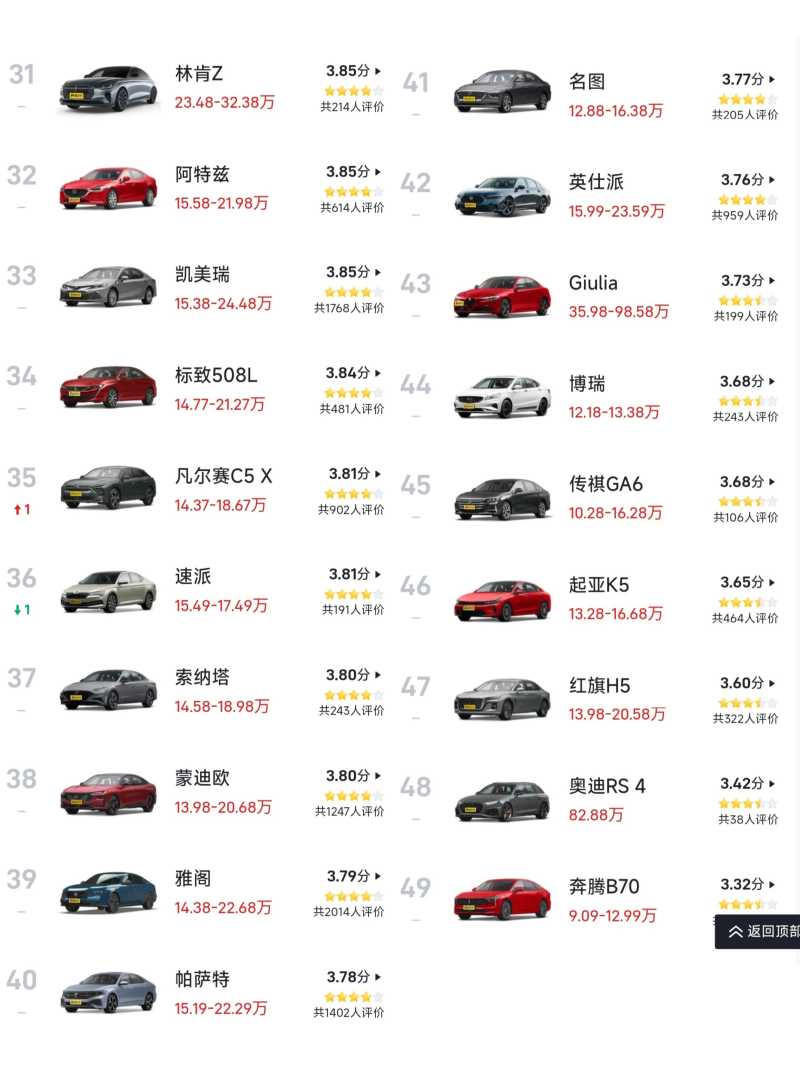Open the 凯美瑞 listing
800x1067 pixels.
(202, 274)
